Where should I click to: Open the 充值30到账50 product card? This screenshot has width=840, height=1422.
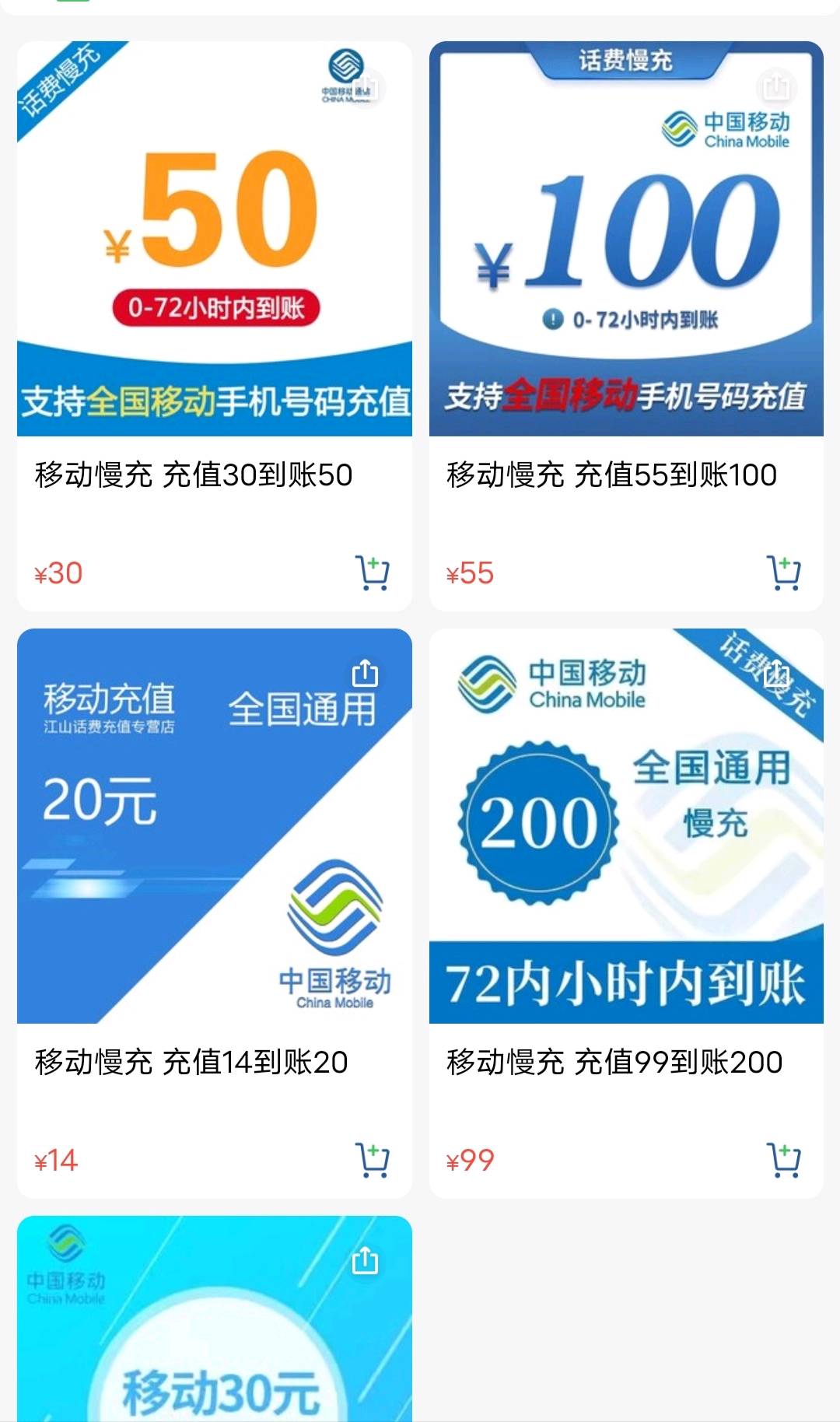click(215, 326)
